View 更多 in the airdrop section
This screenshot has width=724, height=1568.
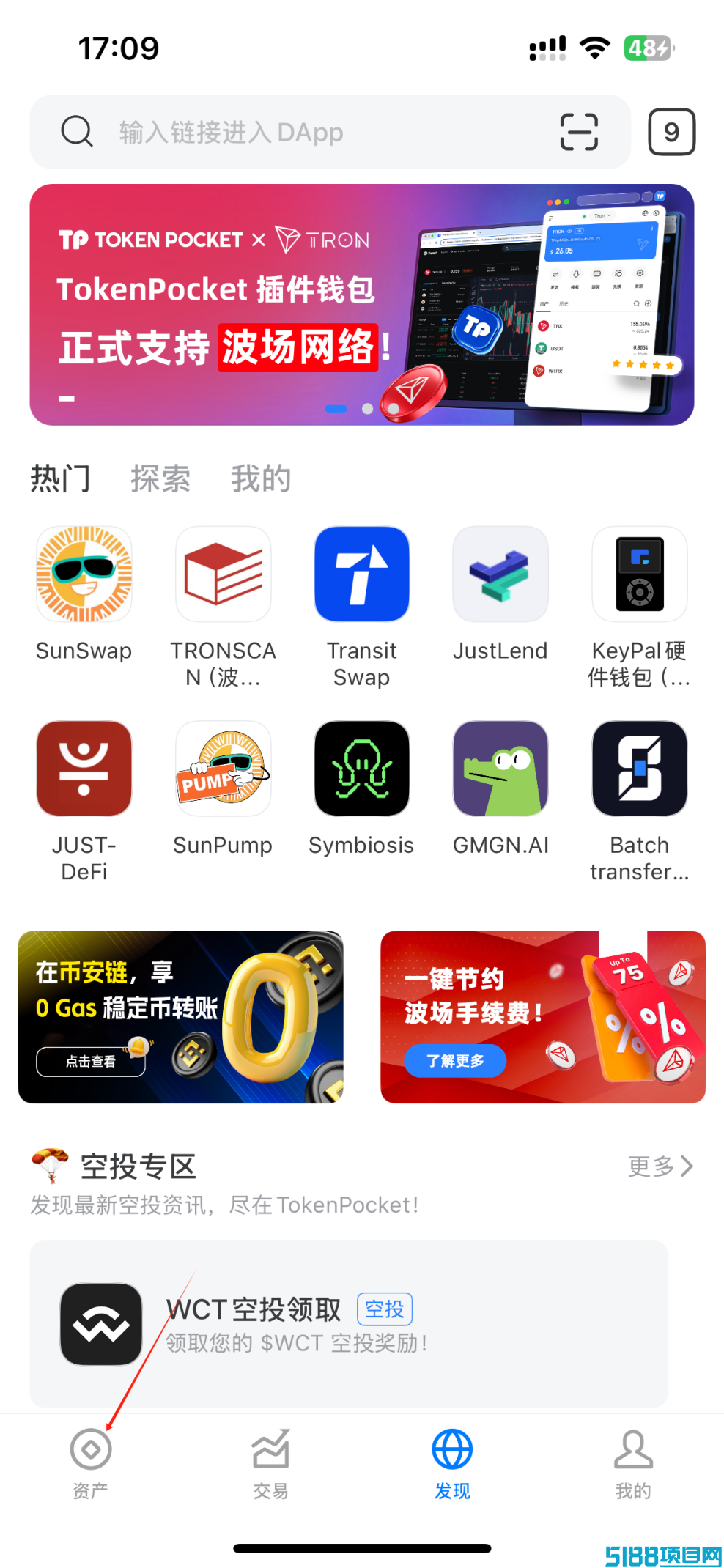coord(660,1166)
